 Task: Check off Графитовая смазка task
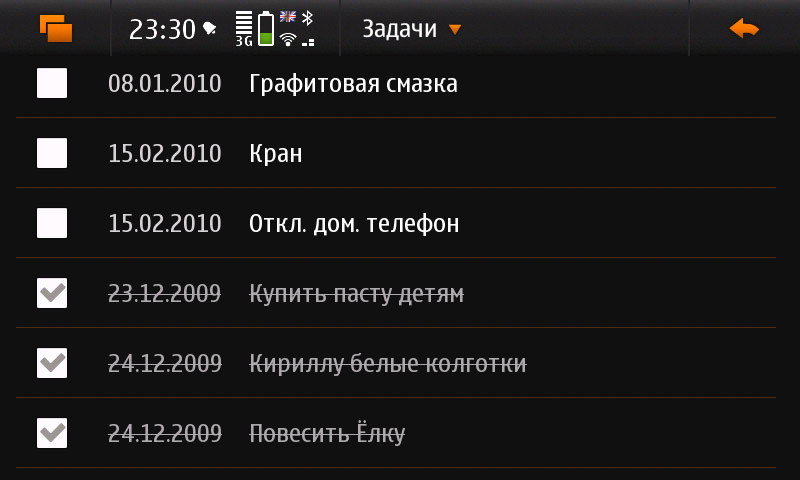point(52,83)
